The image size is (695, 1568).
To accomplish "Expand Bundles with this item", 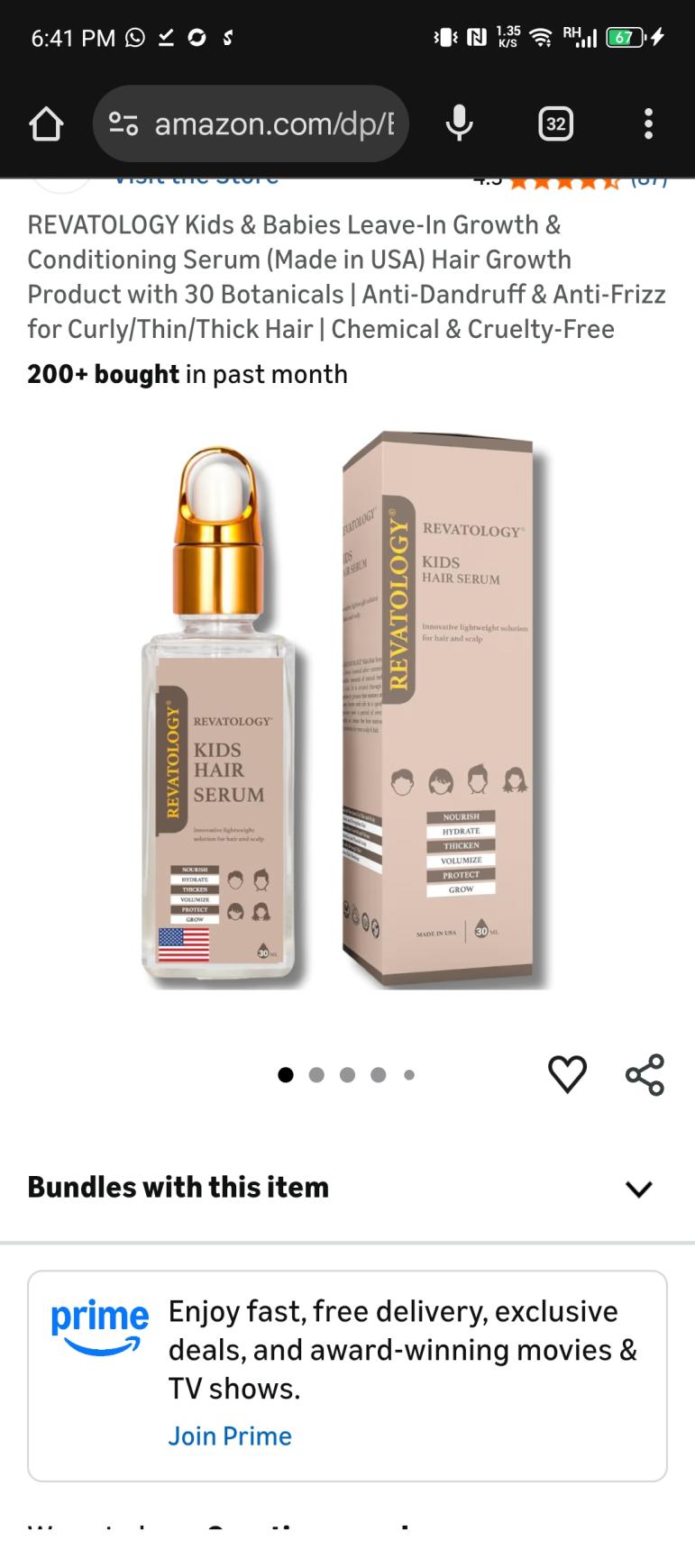I will (638, 1189).
